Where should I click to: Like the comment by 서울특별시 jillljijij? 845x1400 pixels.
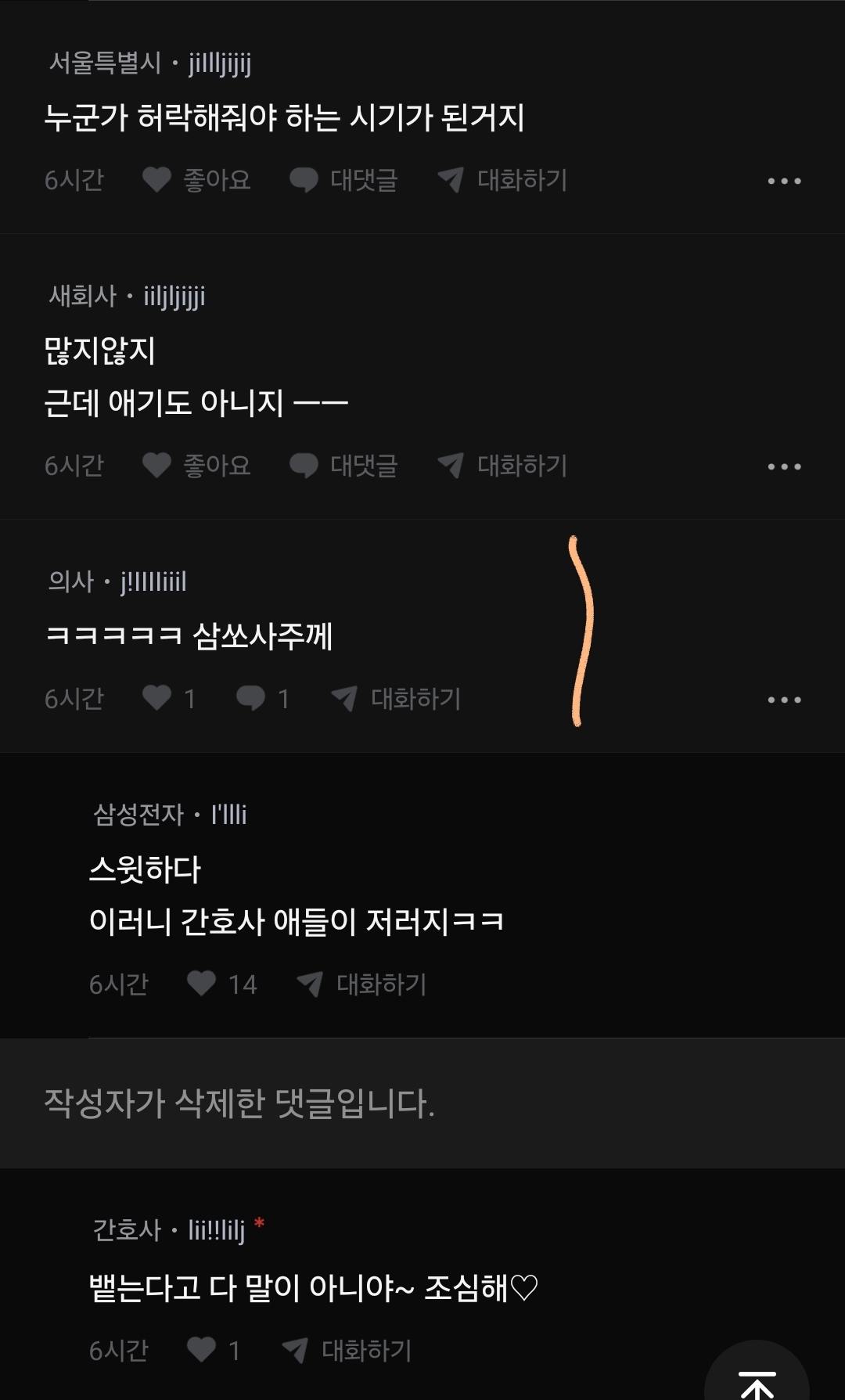tap(196, 180)
